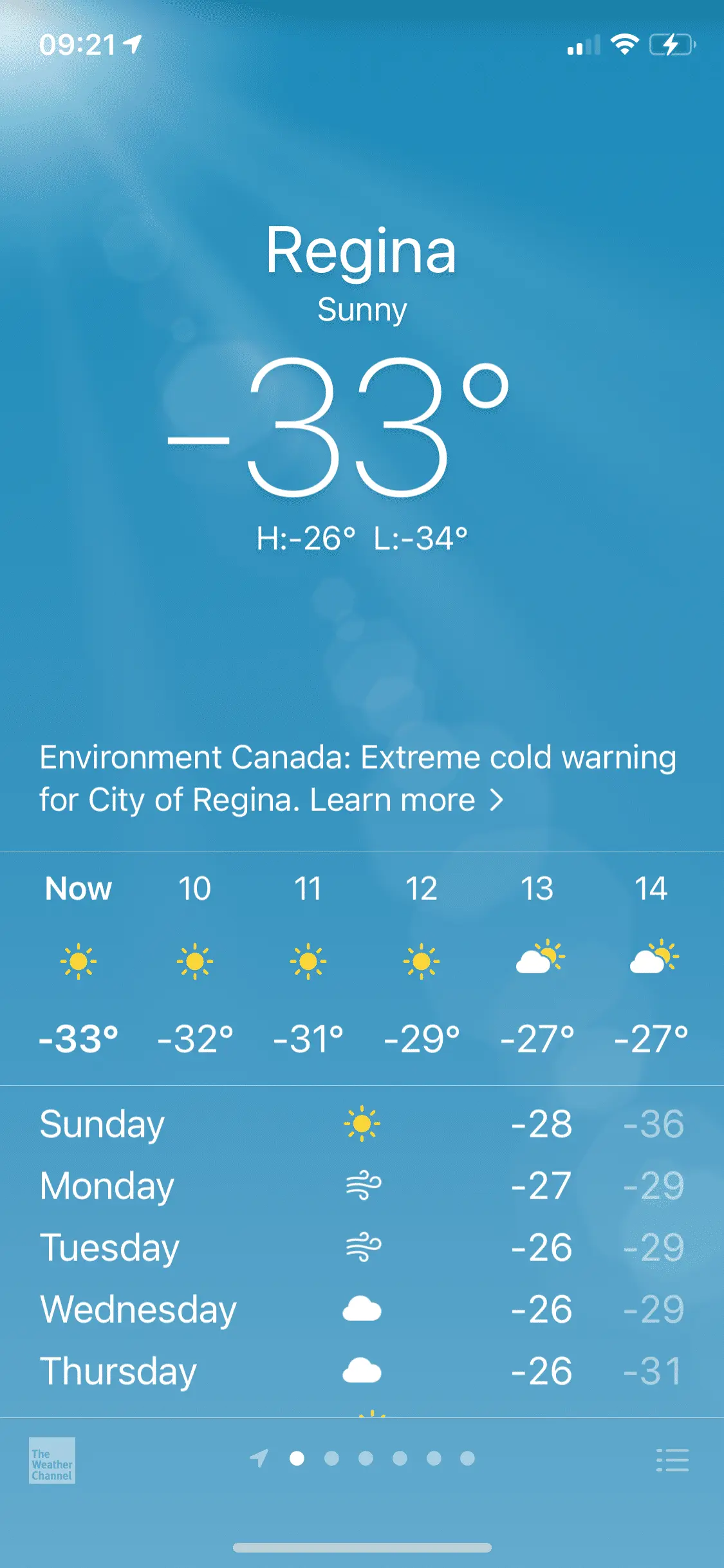This screenshot has width=724, height=1568.
Task: Open The Weather Channel attribution link
Action: tap(52, 1461)
